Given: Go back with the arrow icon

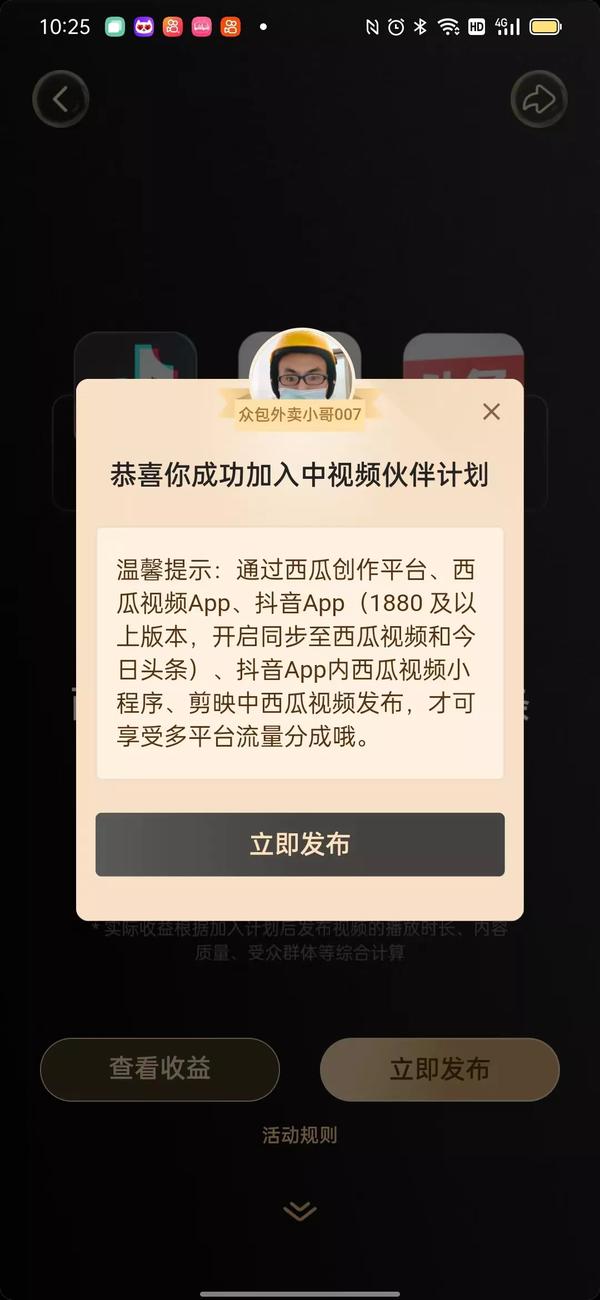Looking at the screenshot, I should [61, 99].
